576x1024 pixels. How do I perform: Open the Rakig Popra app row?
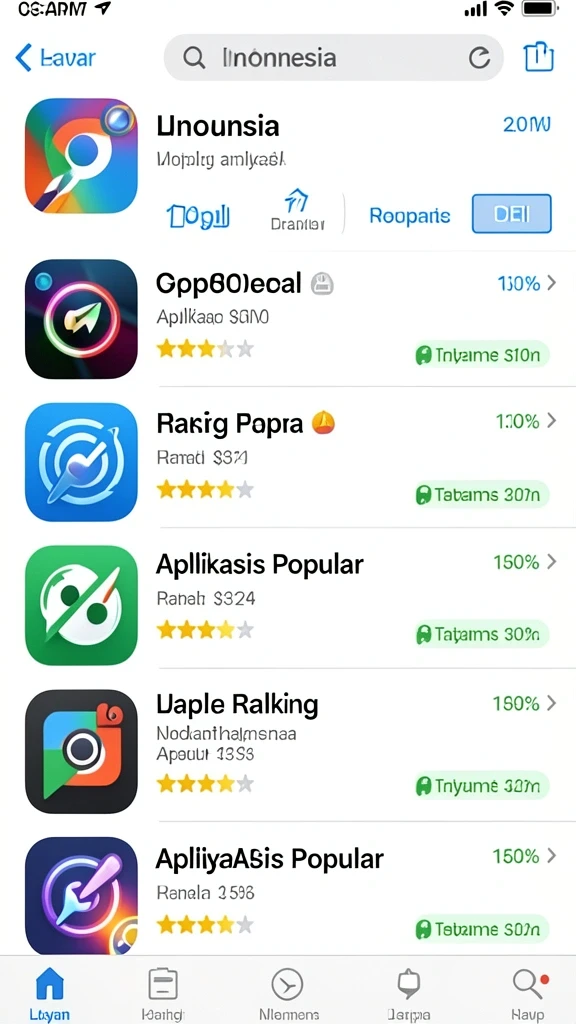(x=288, y=461)
